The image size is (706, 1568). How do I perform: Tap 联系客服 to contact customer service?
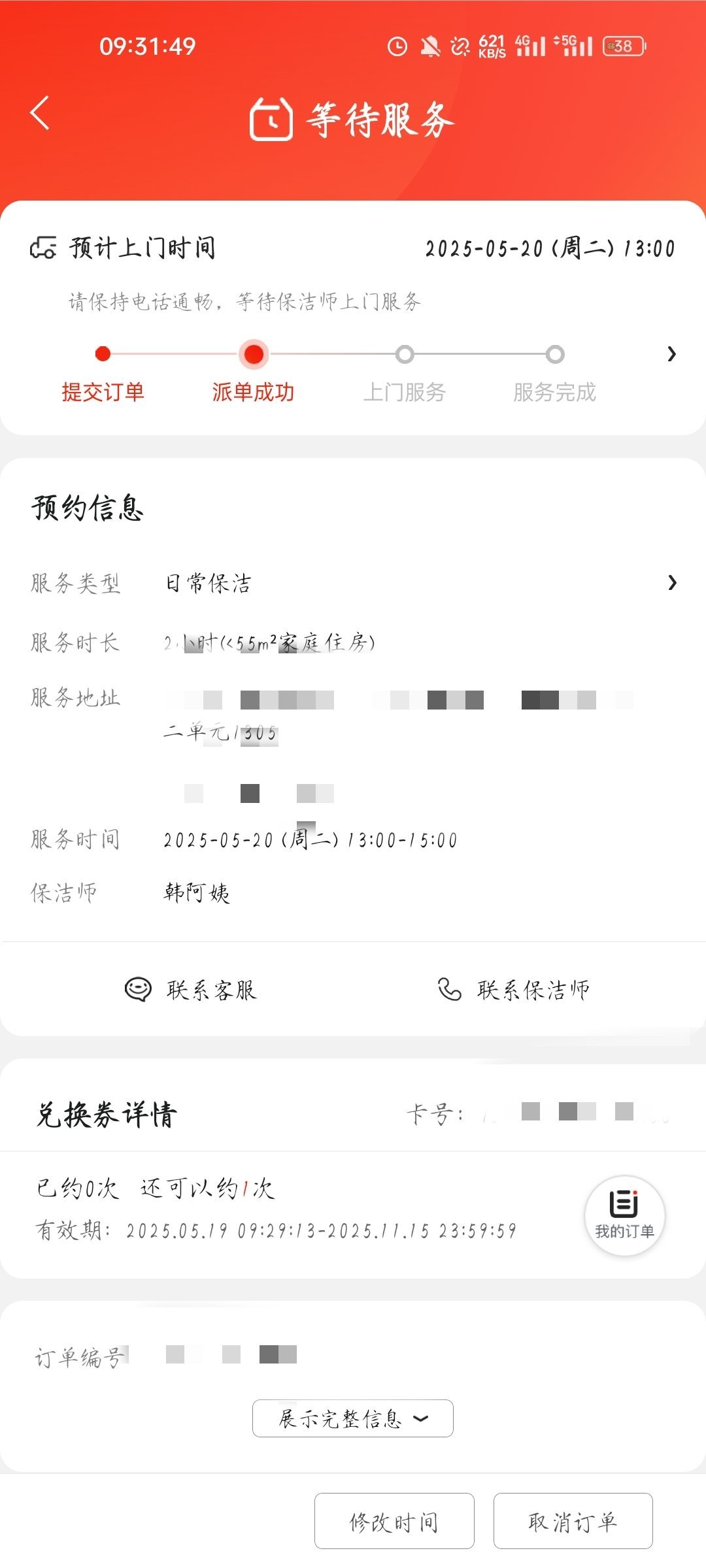click(191, 990)
